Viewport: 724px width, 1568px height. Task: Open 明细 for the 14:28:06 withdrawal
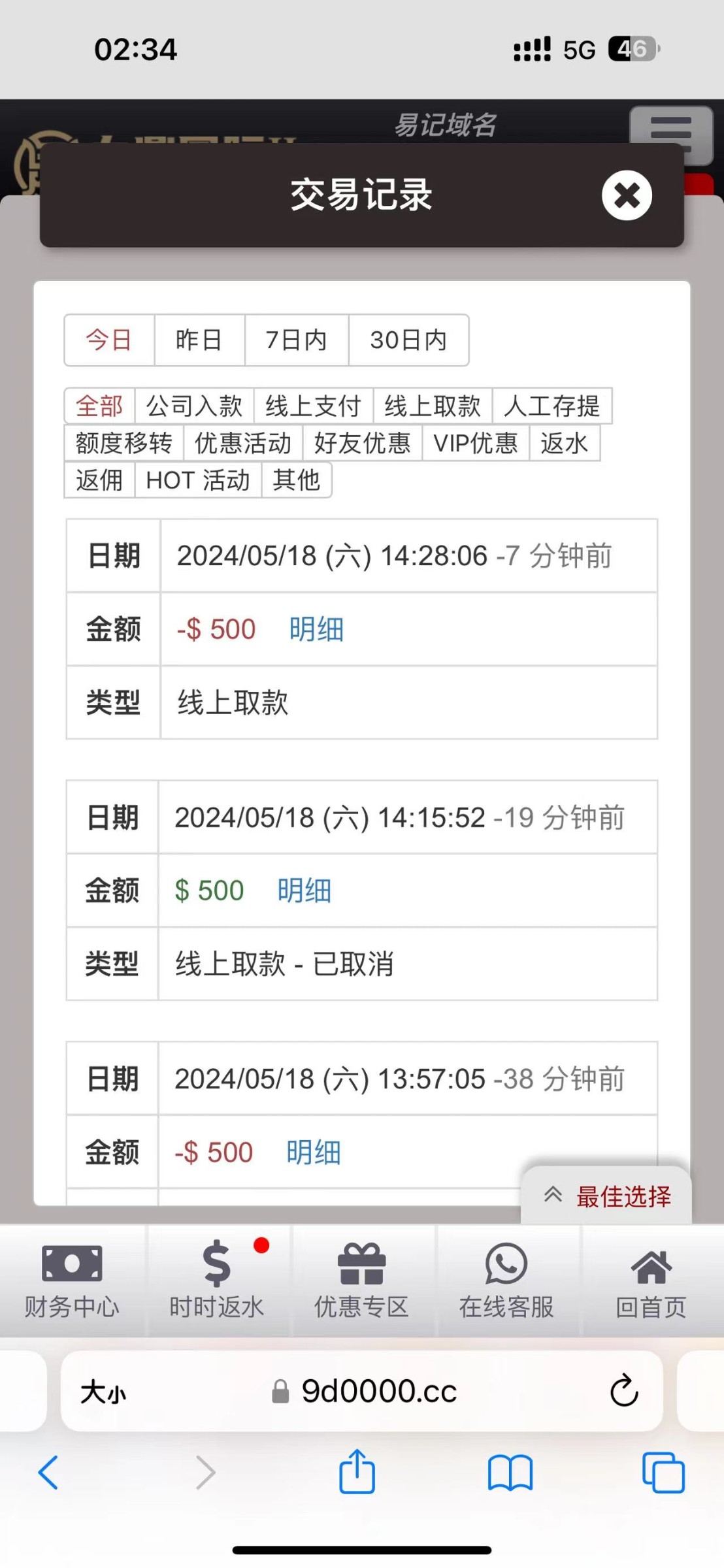[x=316, y=630]
